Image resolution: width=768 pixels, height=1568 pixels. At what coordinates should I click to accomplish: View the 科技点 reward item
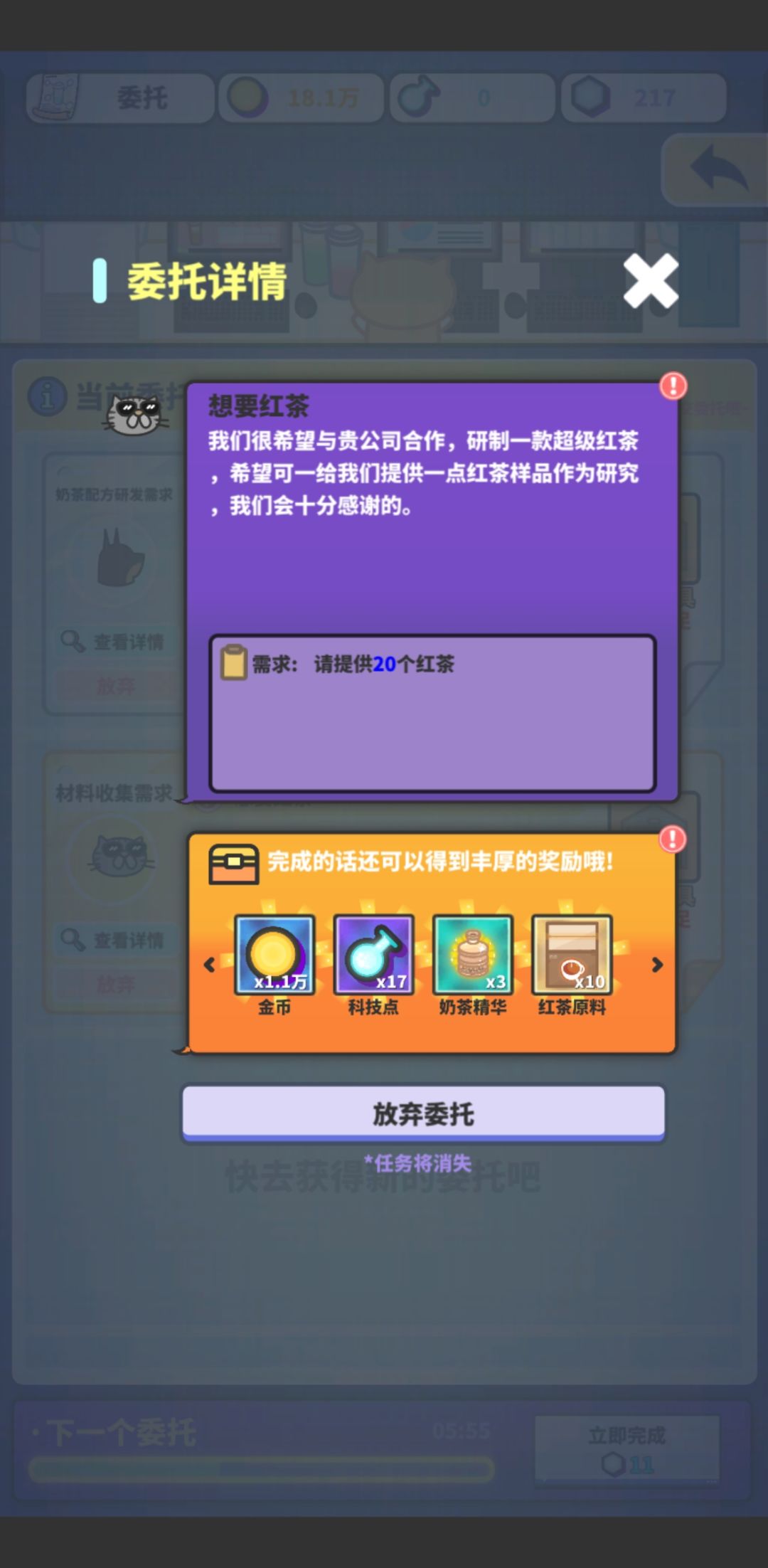coord(373,964)
